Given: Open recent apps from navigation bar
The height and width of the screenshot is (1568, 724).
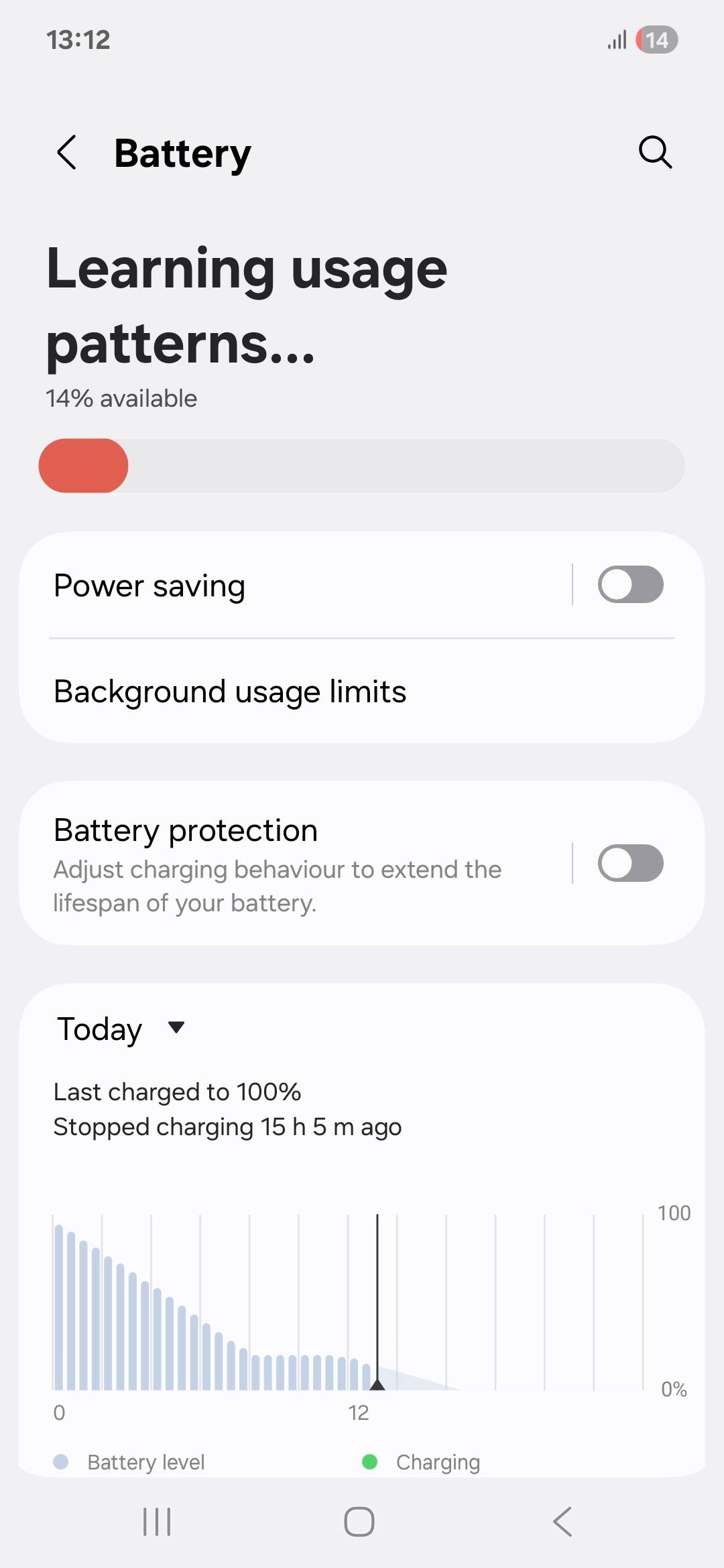Looking at the screenshot, I should coord(157,1522).
